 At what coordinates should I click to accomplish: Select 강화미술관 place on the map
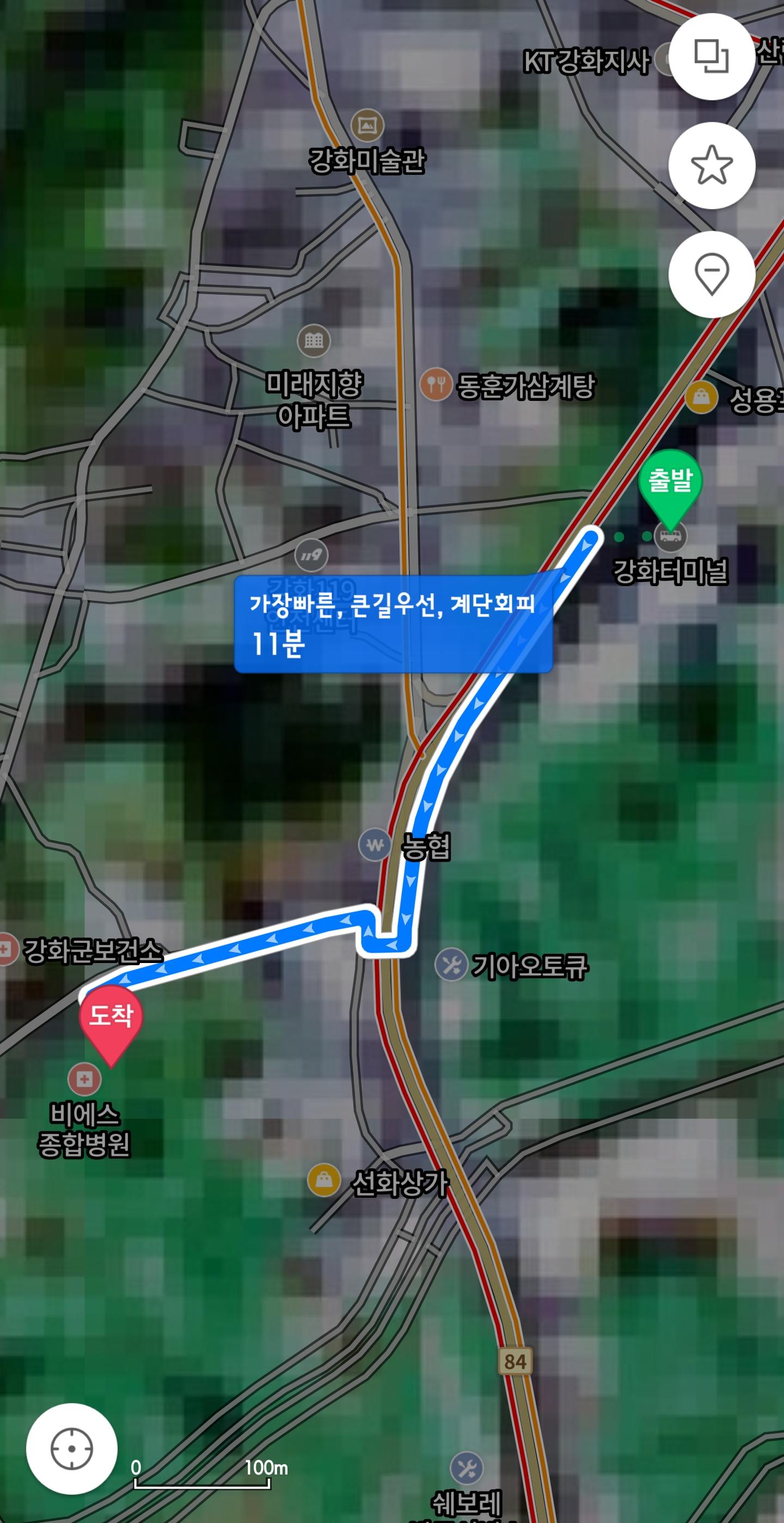point(367,125)
